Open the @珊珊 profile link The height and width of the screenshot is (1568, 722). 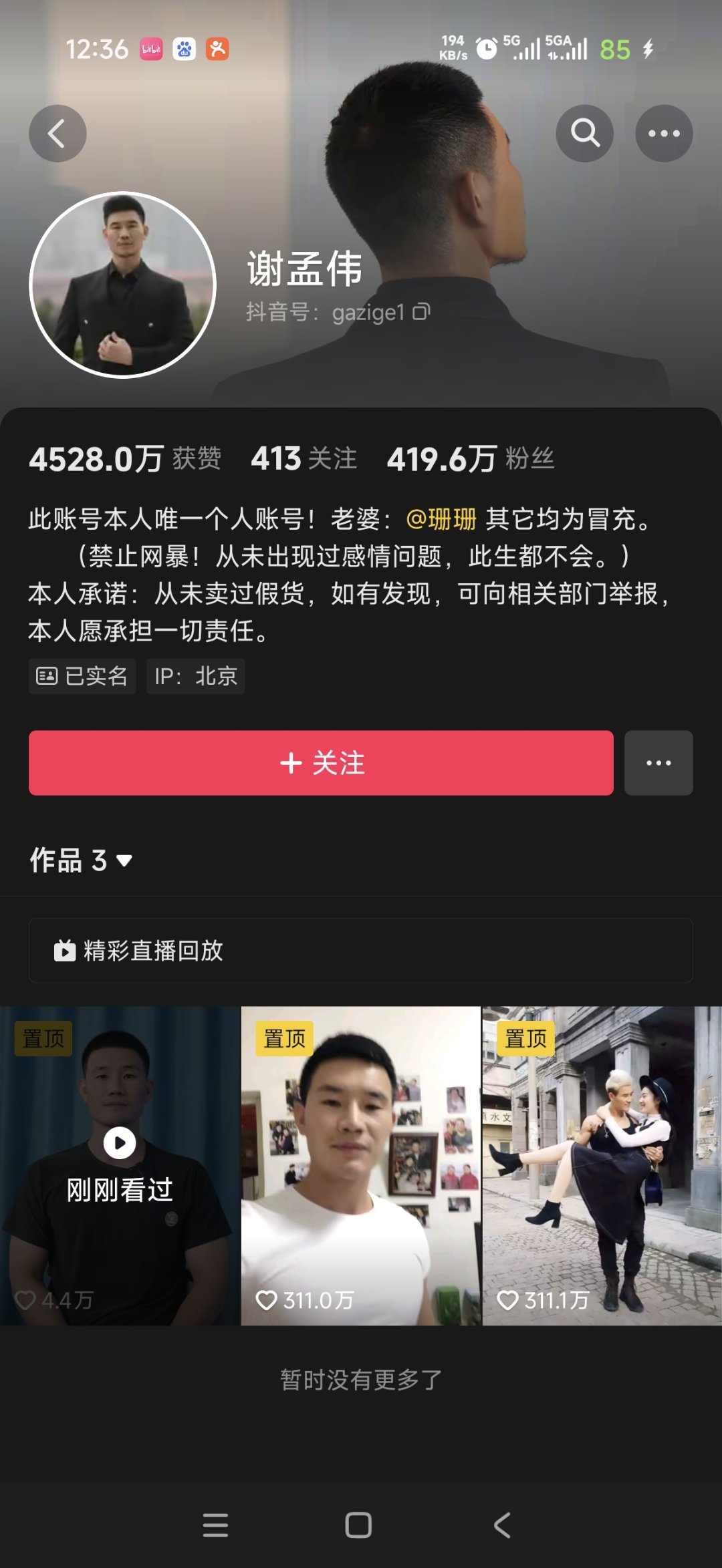click(x=441, y=519)
